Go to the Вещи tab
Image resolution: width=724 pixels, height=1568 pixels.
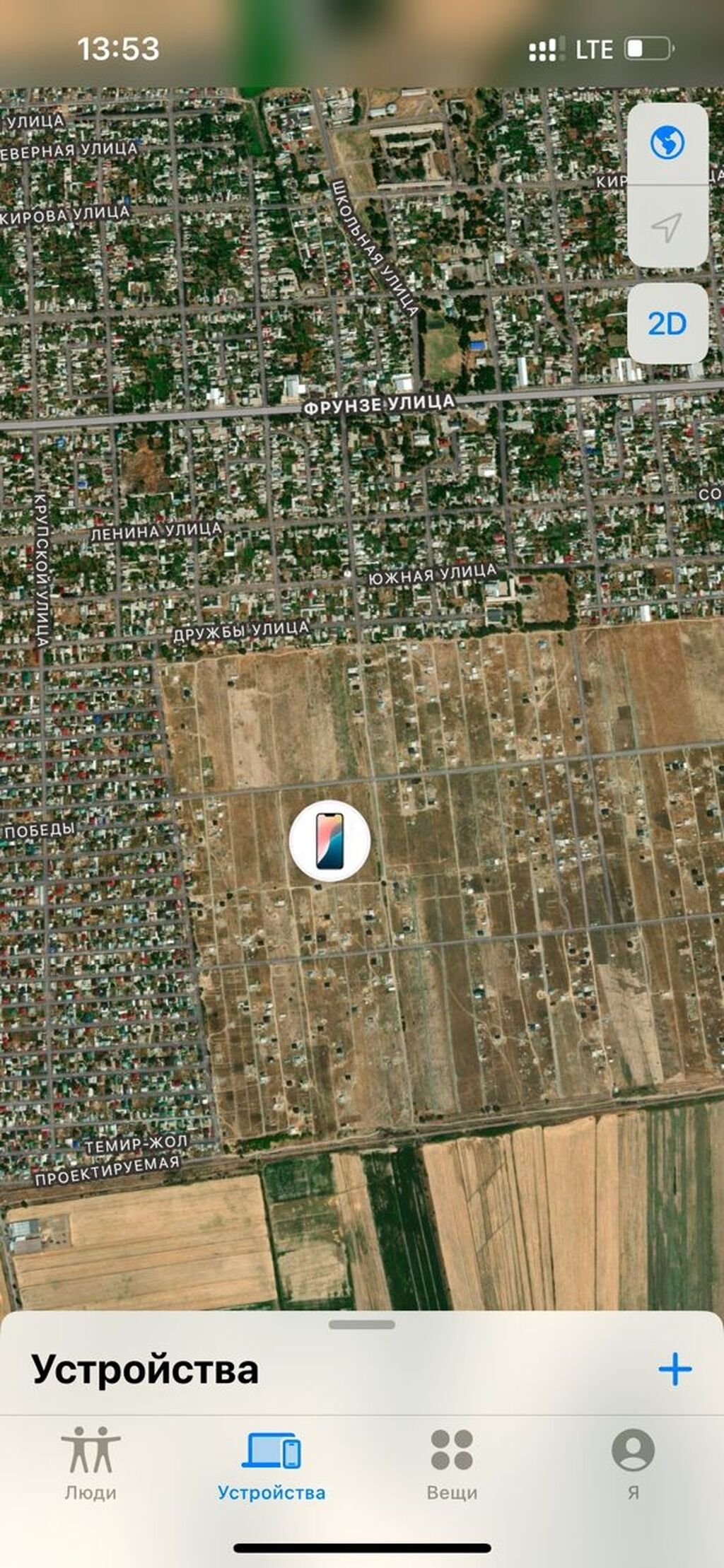pos(452,1463)
